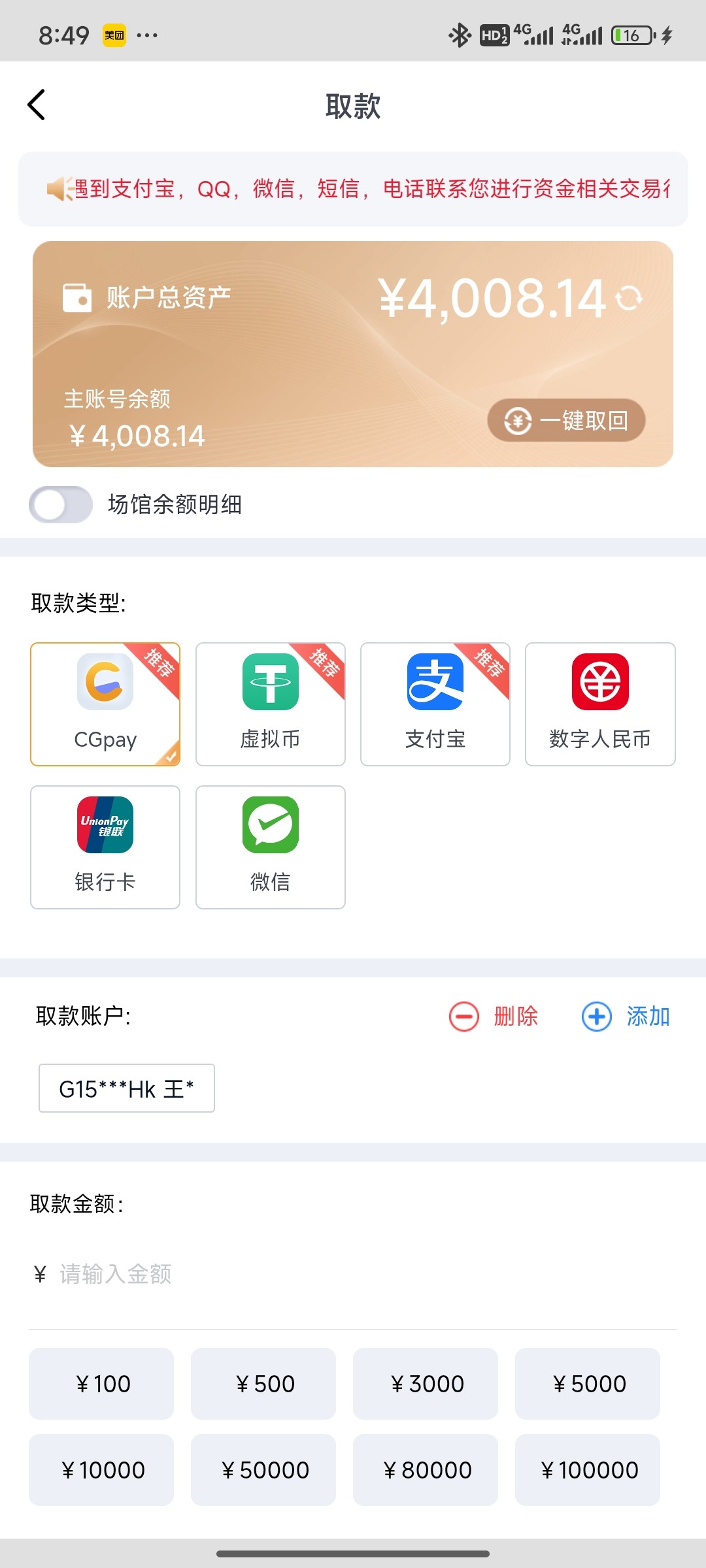The height and width of the screenshot is (1568, 706).
Task: Refresh the account total balance
Action: (629, 298)
